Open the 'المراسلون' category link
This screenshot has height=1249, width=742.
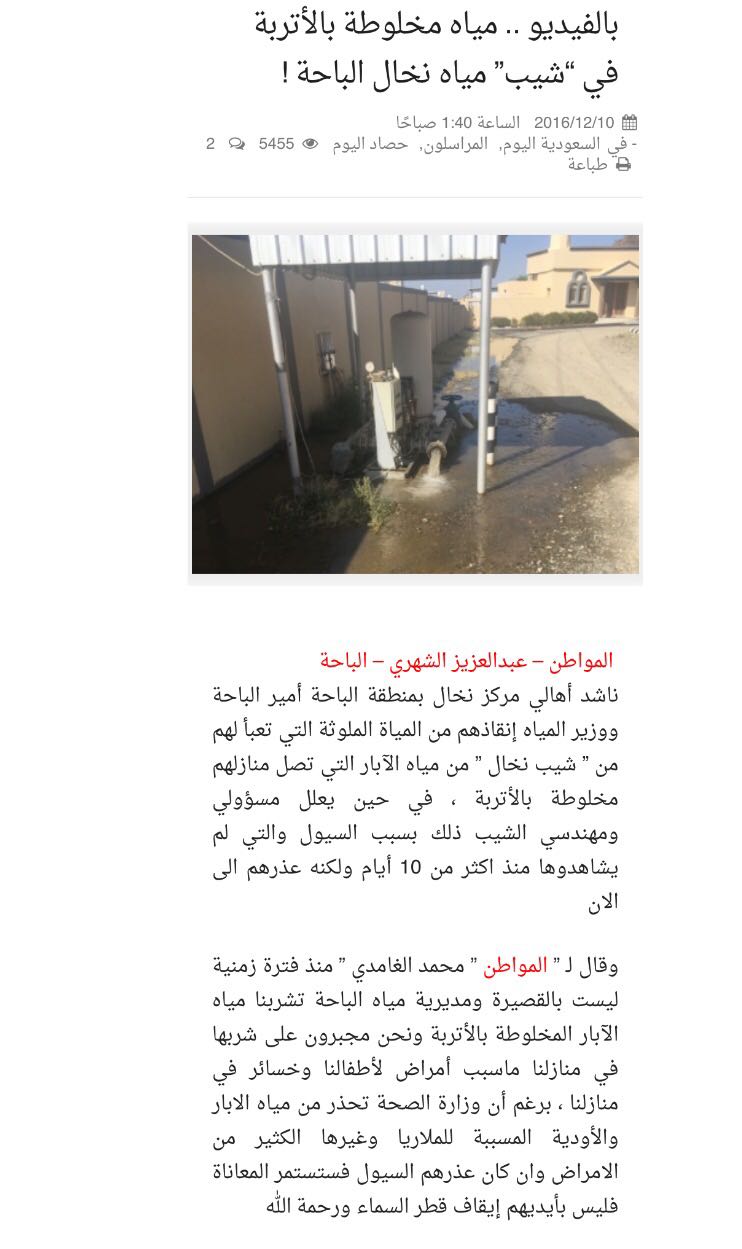453,144
